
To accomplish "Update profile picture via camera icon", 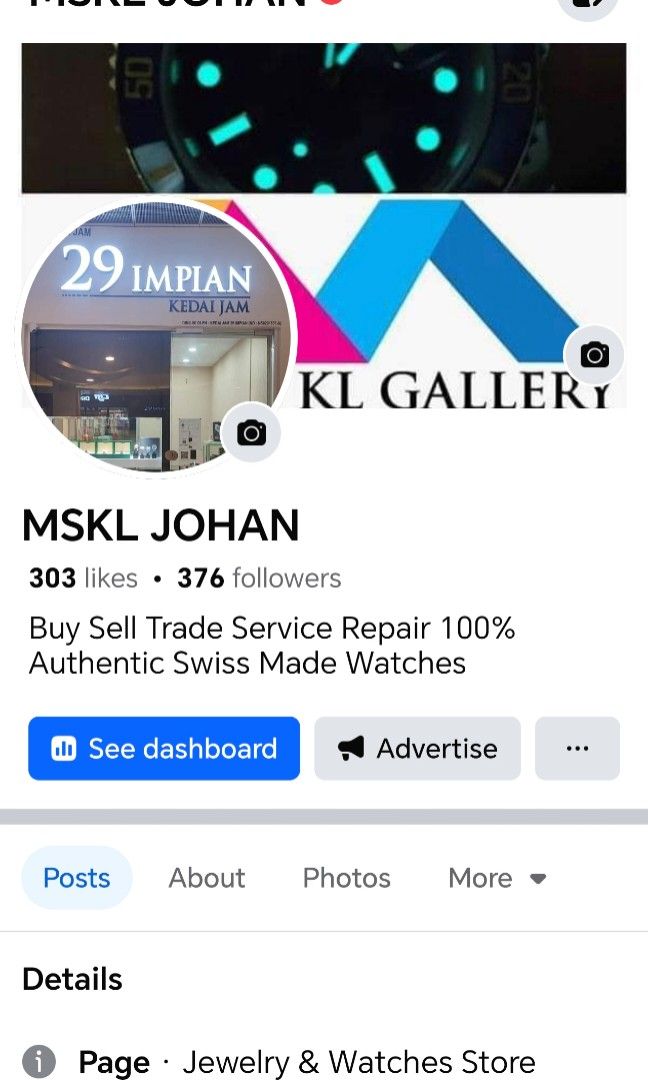I will 251,433.
